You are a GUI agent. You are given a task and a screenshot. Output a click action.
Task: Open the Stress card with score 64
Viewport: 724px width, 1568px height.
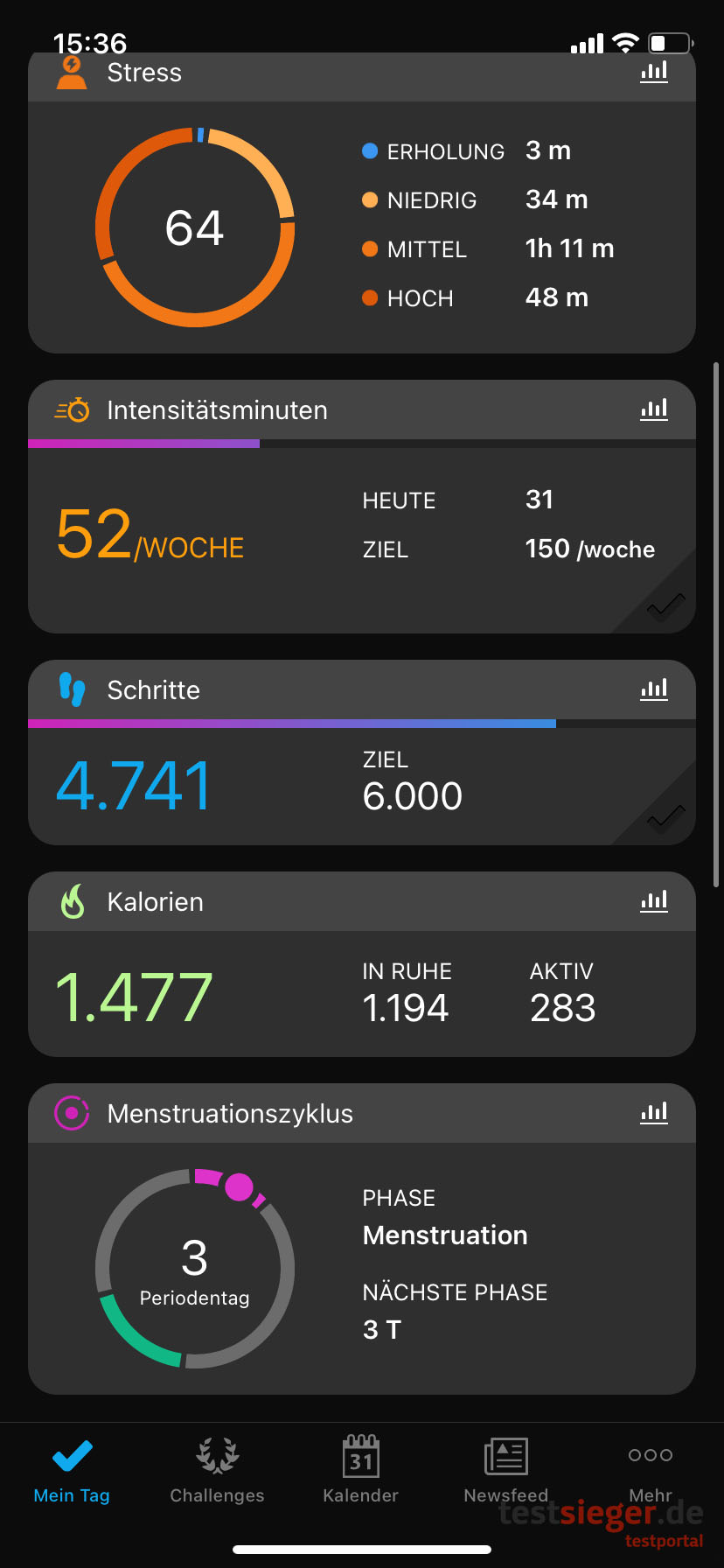[361, 227]
